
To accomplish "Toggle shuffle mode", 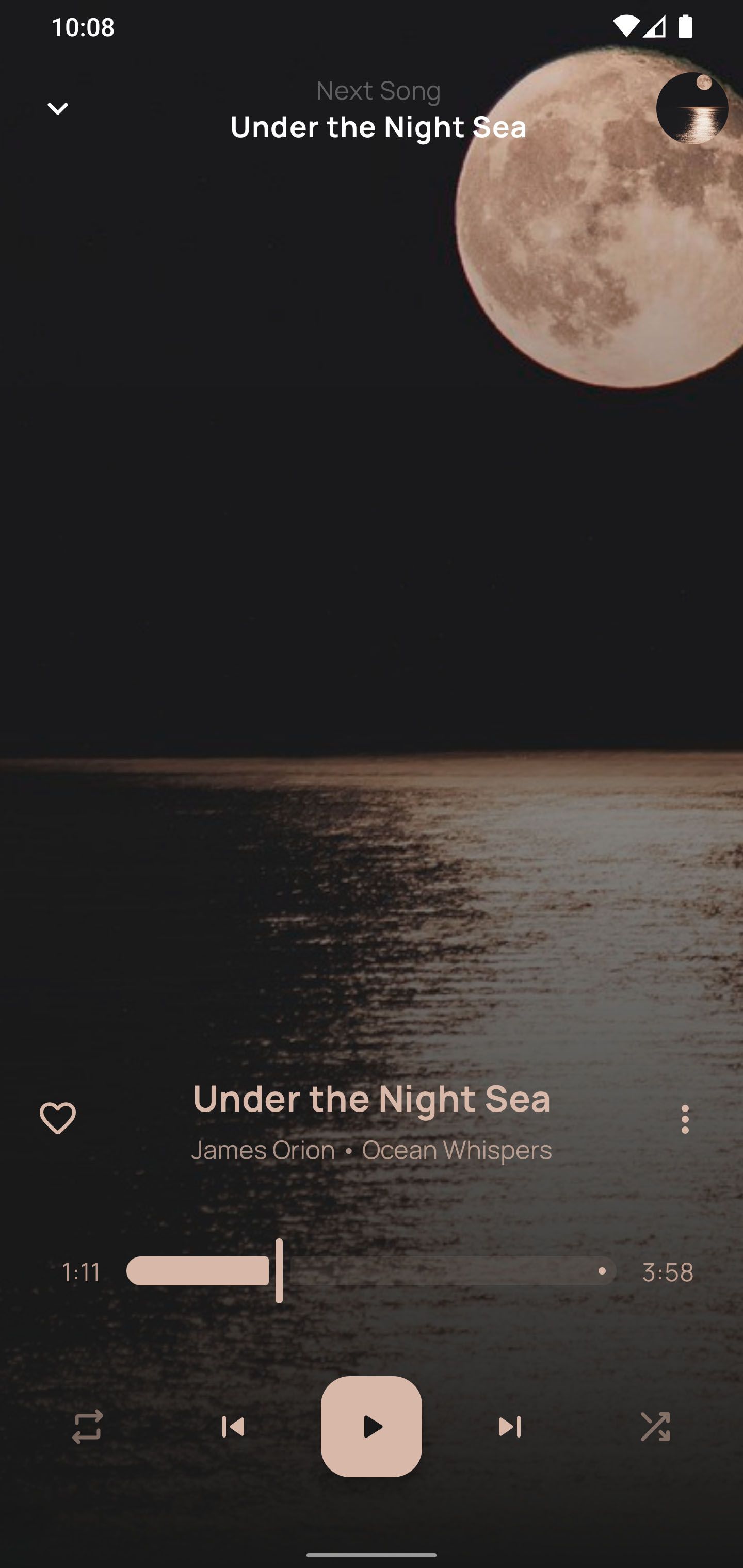I will click(x=655, y=1426).
